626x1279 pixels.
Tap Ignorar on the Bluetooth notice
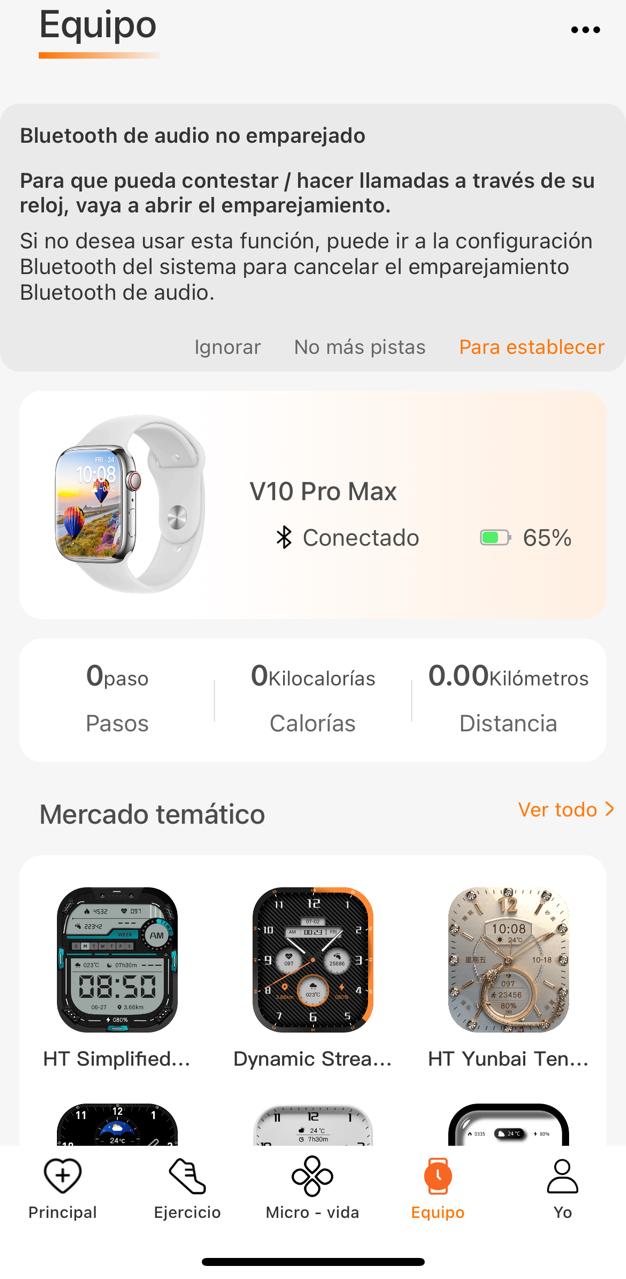pyautogui.click(x=227, y=347)
